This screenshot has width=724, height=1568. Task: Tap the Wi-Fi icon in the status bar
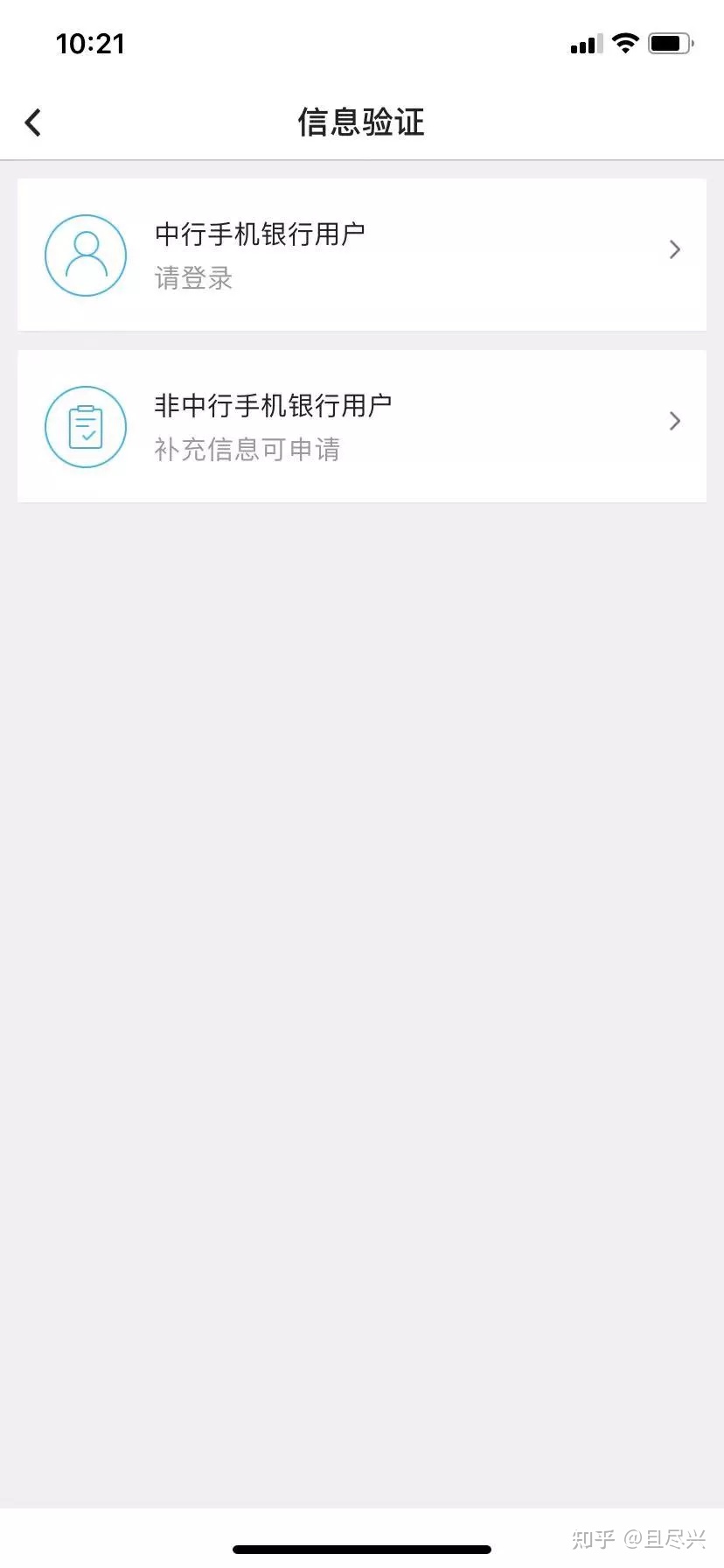(x=626, y=42)
